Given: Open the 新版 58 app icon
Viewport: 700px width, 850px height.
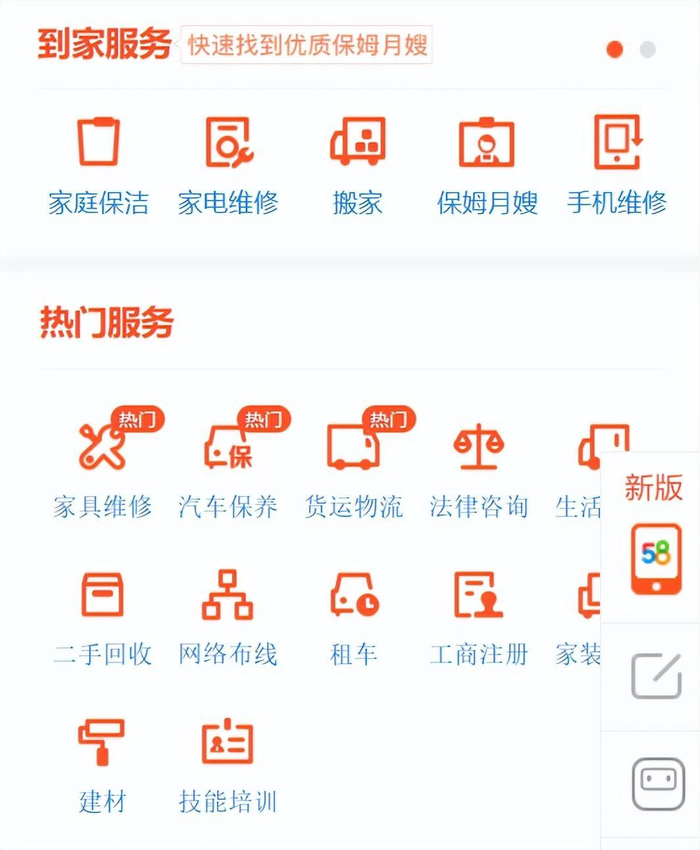Looking at the screenshot, I should [x=655, y=557].
